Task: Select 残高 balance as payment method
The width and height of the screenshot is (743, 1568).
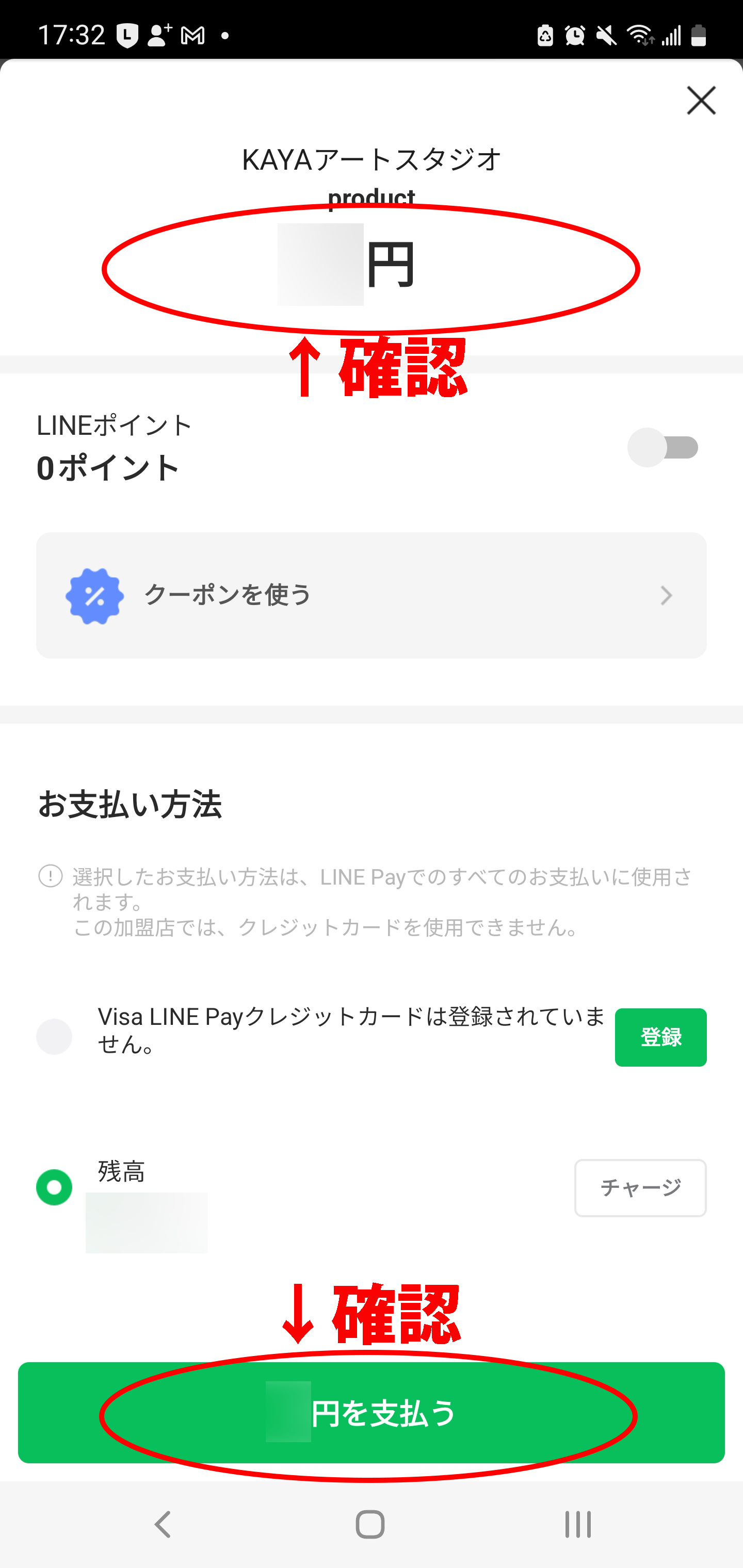Action: tap(54, 1187)
